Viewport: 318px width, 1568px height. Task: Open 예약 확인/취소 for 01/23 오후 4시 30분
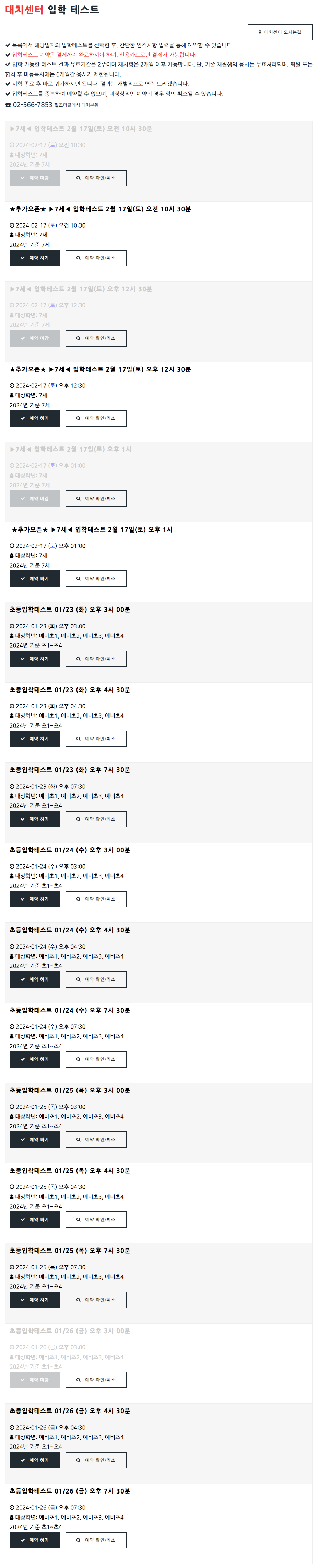tap(96, 739)
